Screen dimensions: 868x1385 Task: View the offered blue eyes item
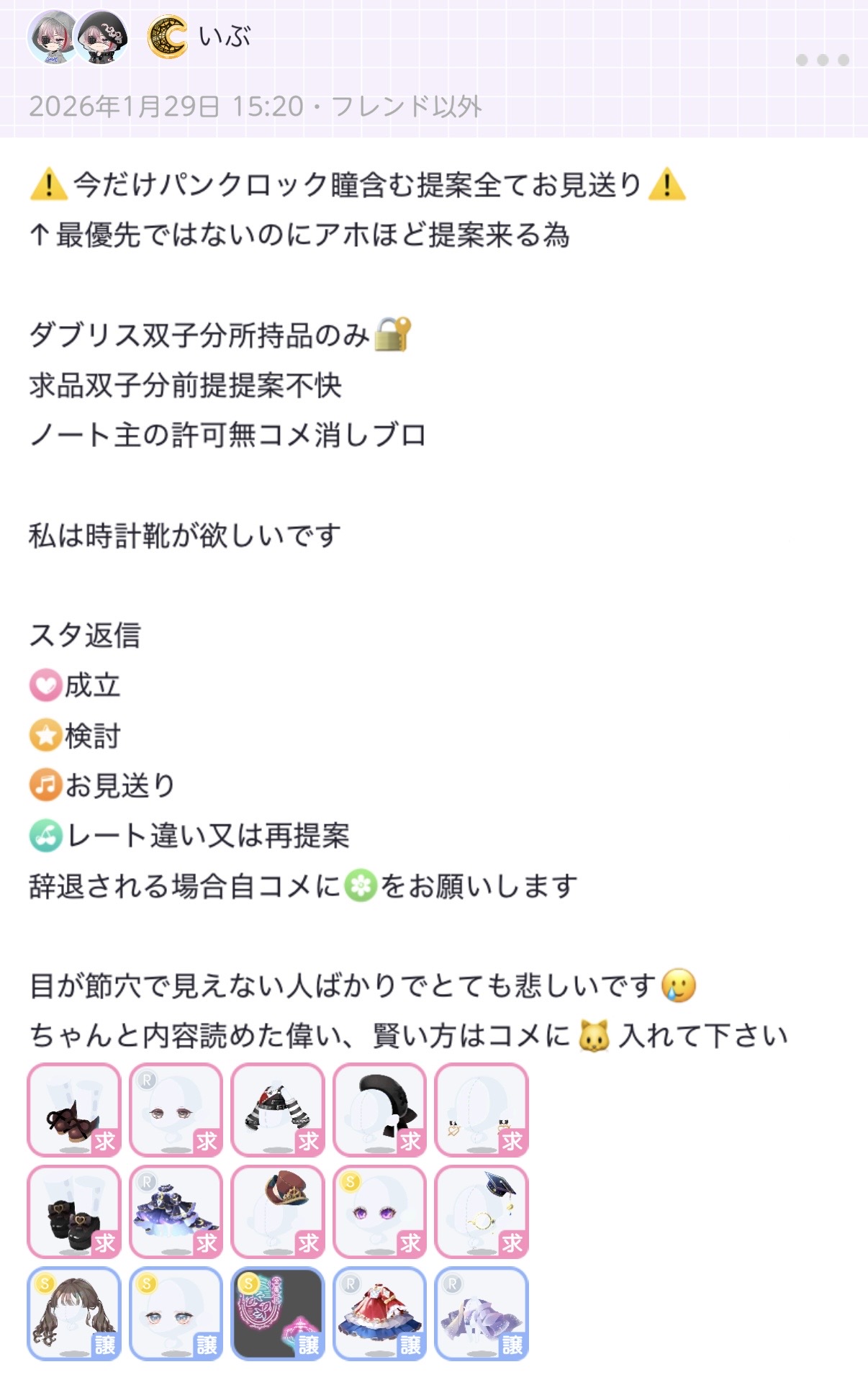pos(176,1314)
